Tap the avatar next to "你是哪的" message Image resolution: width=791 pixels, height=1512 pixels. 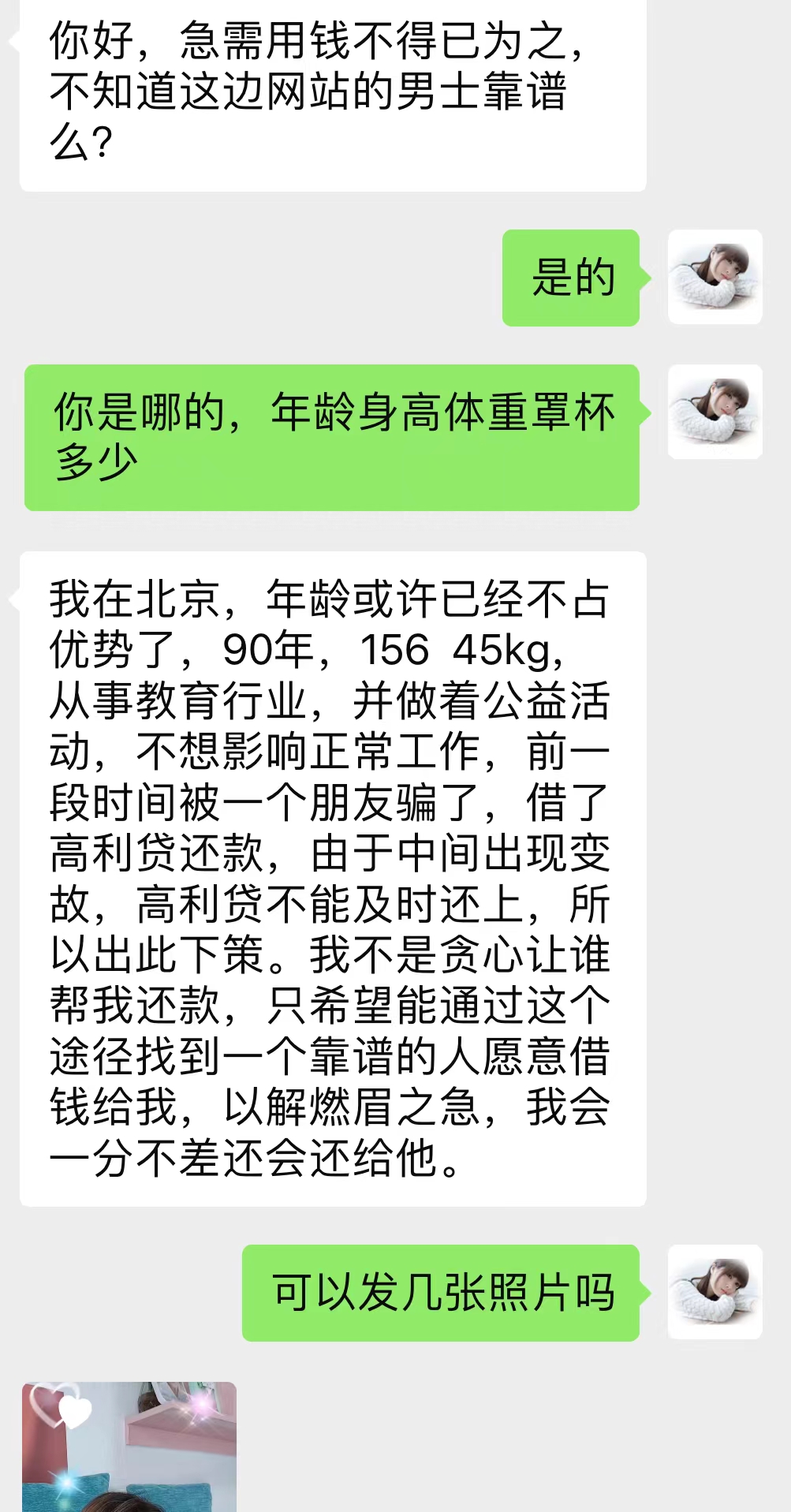(x=715, y=412)
